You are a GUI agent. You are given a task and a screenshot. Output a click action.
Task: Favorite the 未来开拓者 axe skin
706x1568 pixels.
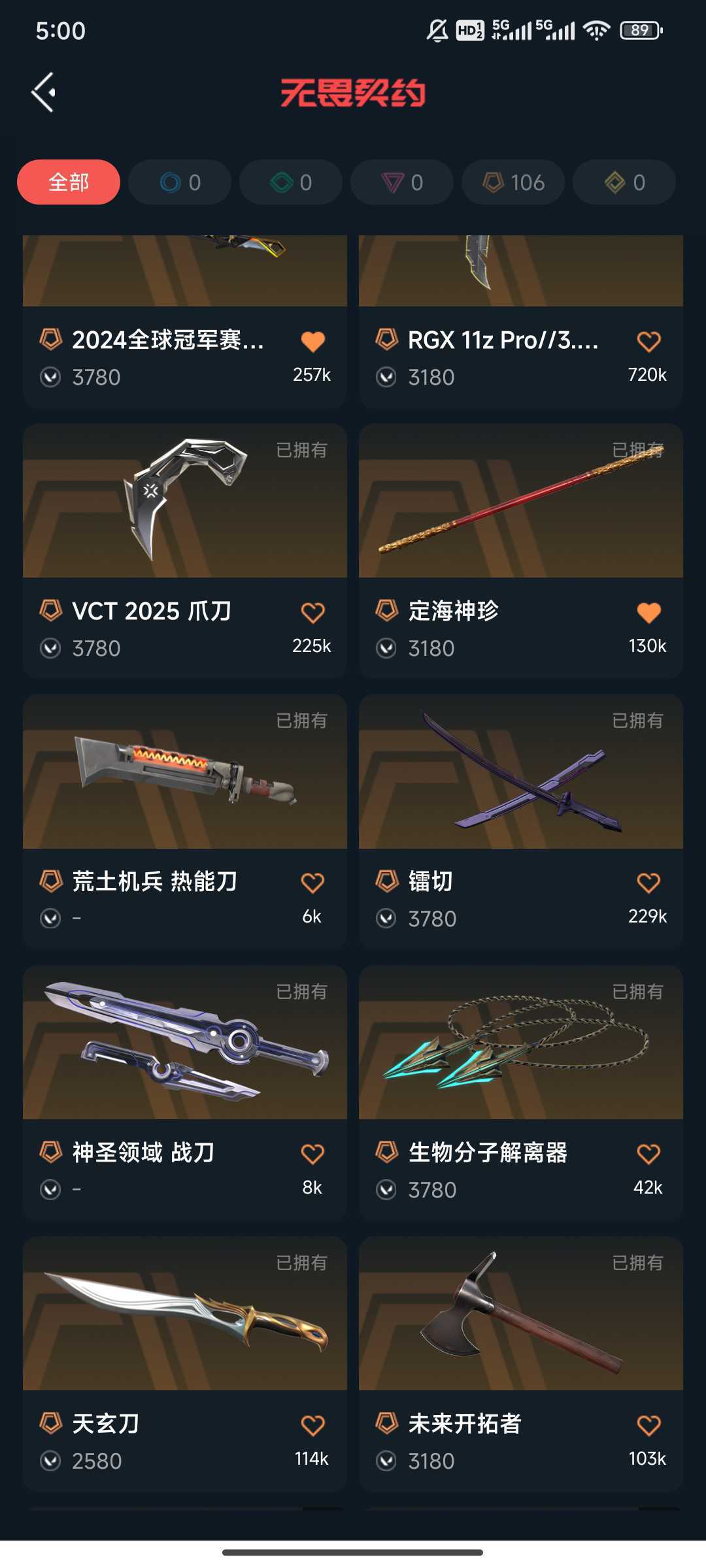pyautogui.click(x=648, y=1426)
